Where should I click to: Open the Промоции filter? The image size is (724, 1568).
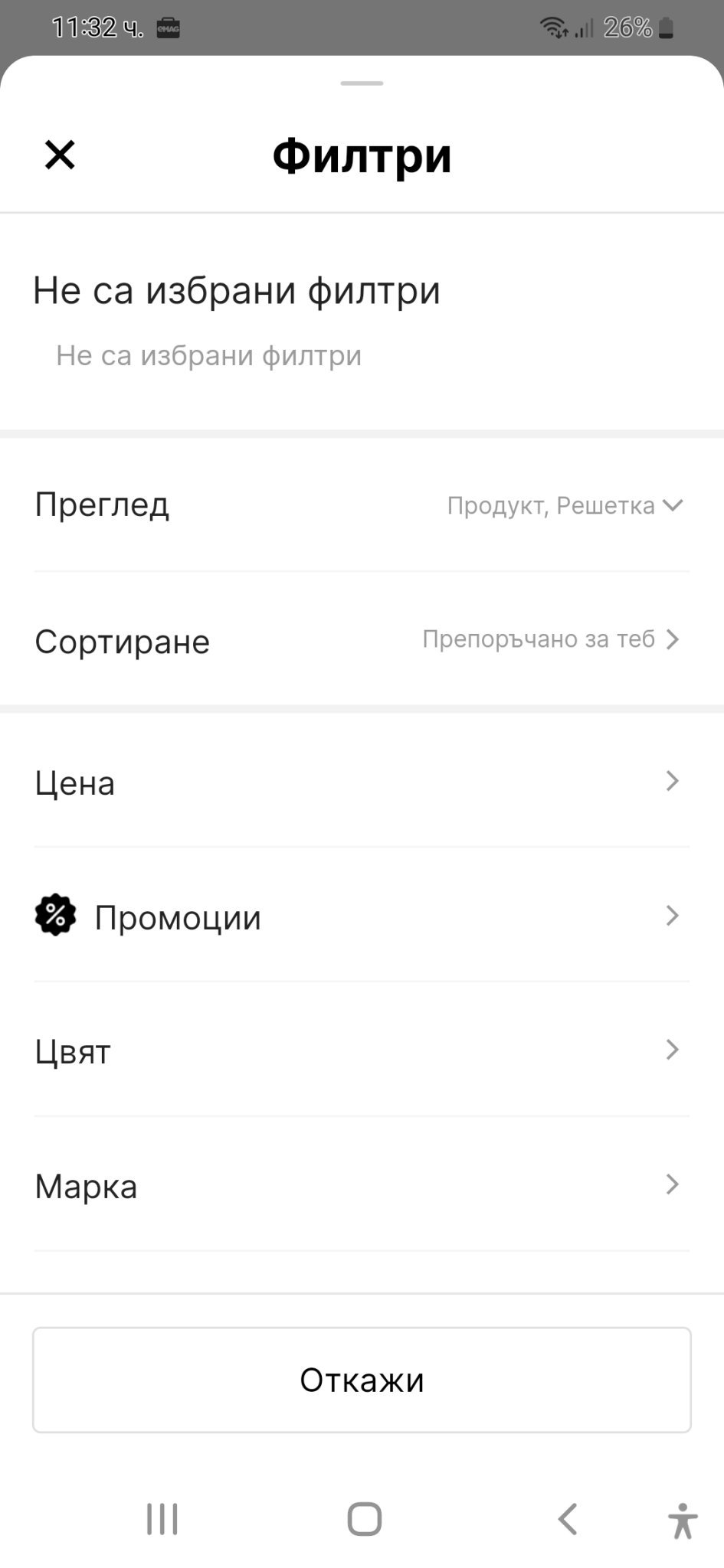pos(362,916)
